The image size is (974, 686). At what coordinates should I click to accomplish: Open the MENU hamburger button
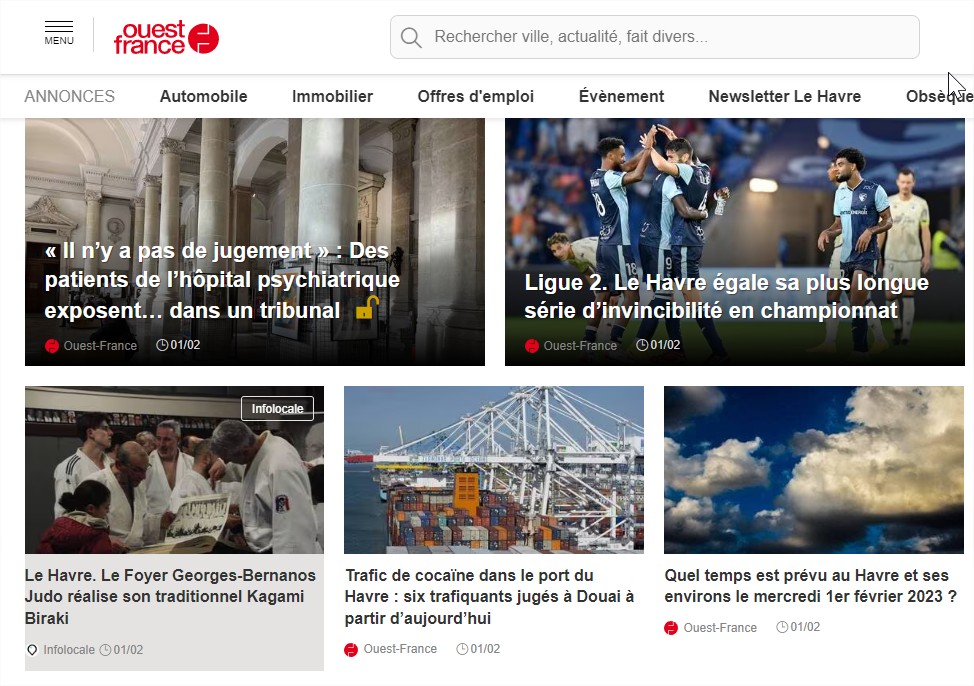[59, 34]
